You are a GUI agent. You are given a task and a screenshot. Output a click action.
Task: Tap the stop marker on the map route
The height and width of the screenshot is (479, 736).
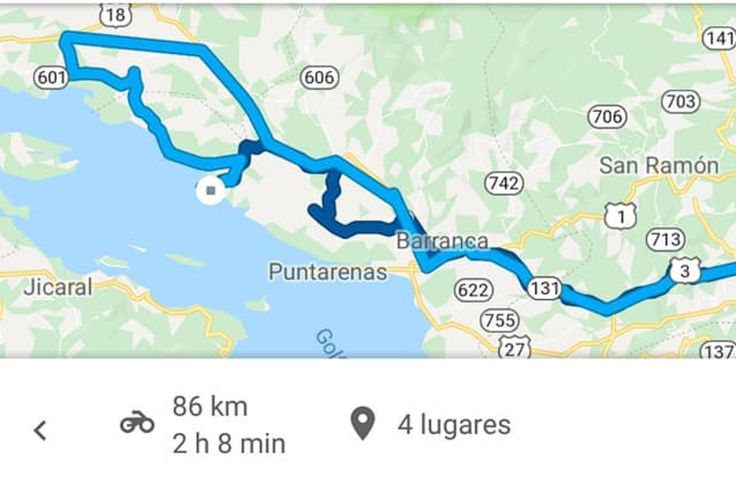pyautogui.click(x=210, y=190)
